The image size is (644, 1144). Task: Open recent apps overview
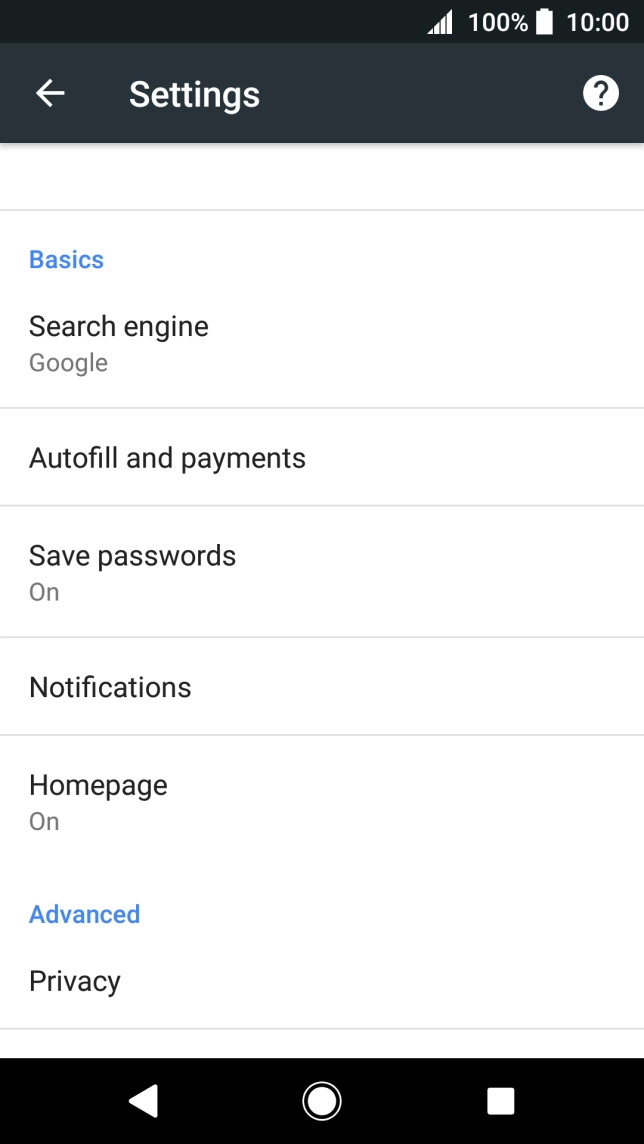[500, 1101]
